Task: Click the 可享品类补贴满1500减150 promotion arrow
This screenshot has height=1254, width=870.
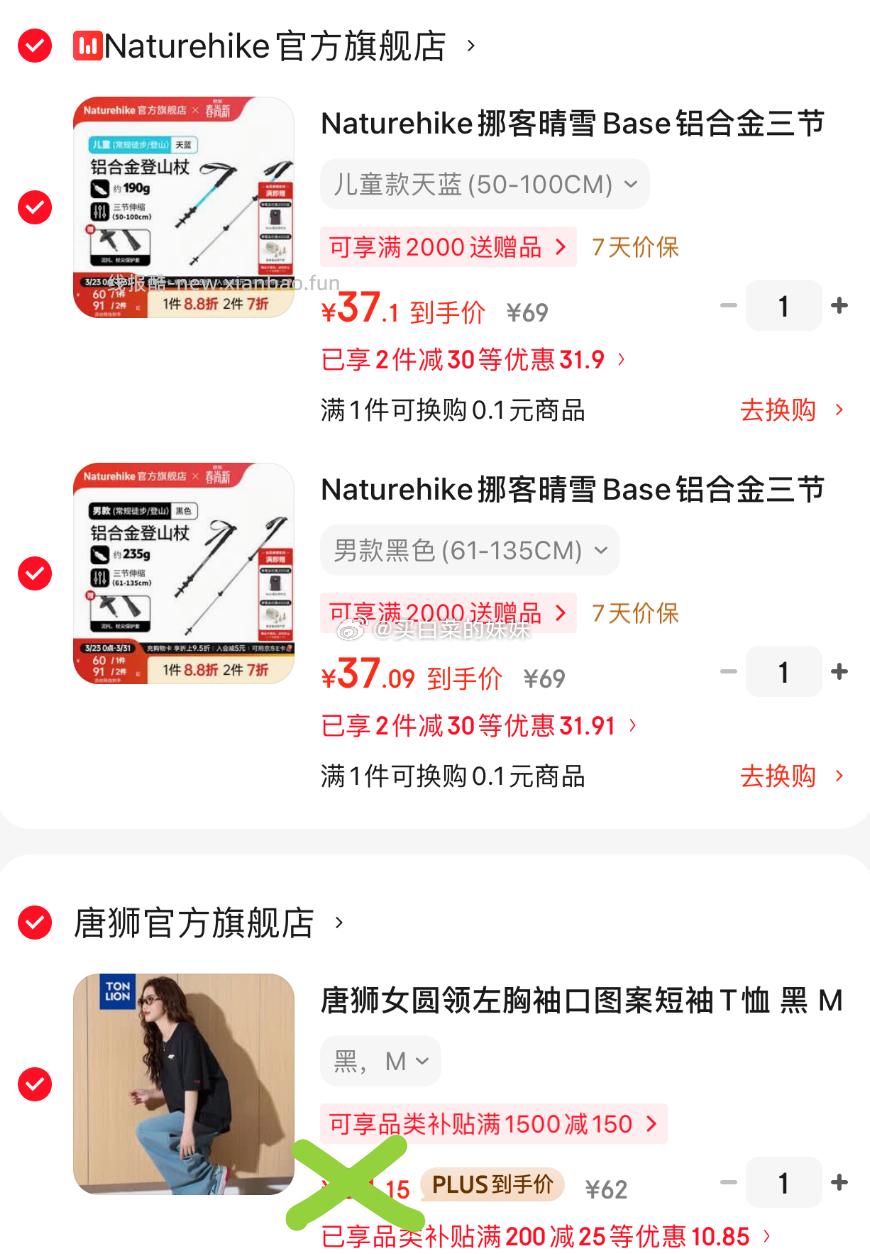Action: pyautogui.click(x=651, y=1124)
